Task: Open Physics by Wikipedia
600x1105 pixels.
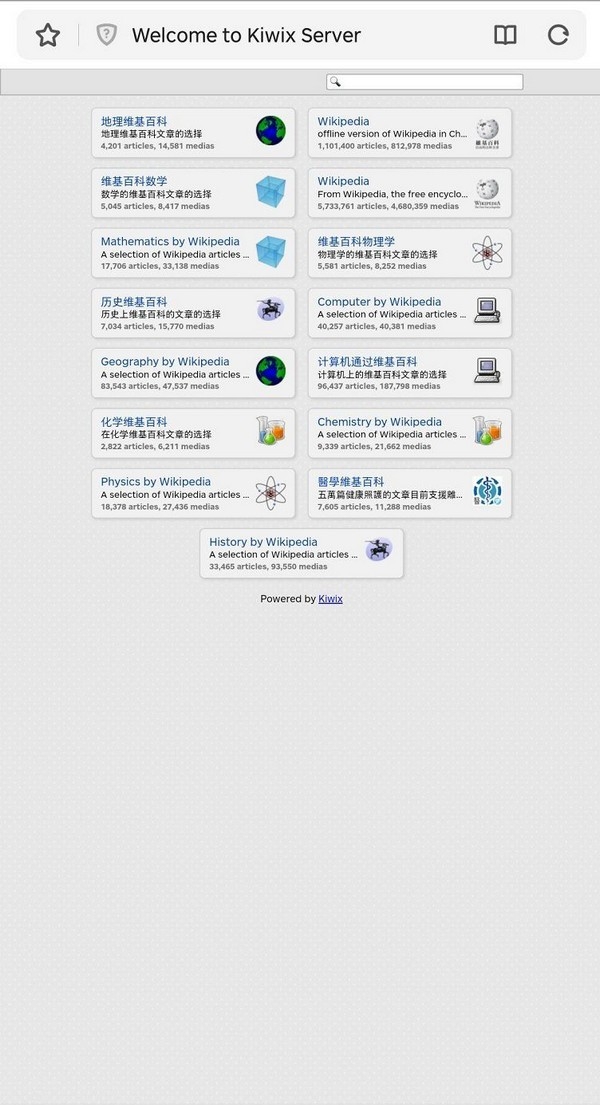Action: [193, 493]
